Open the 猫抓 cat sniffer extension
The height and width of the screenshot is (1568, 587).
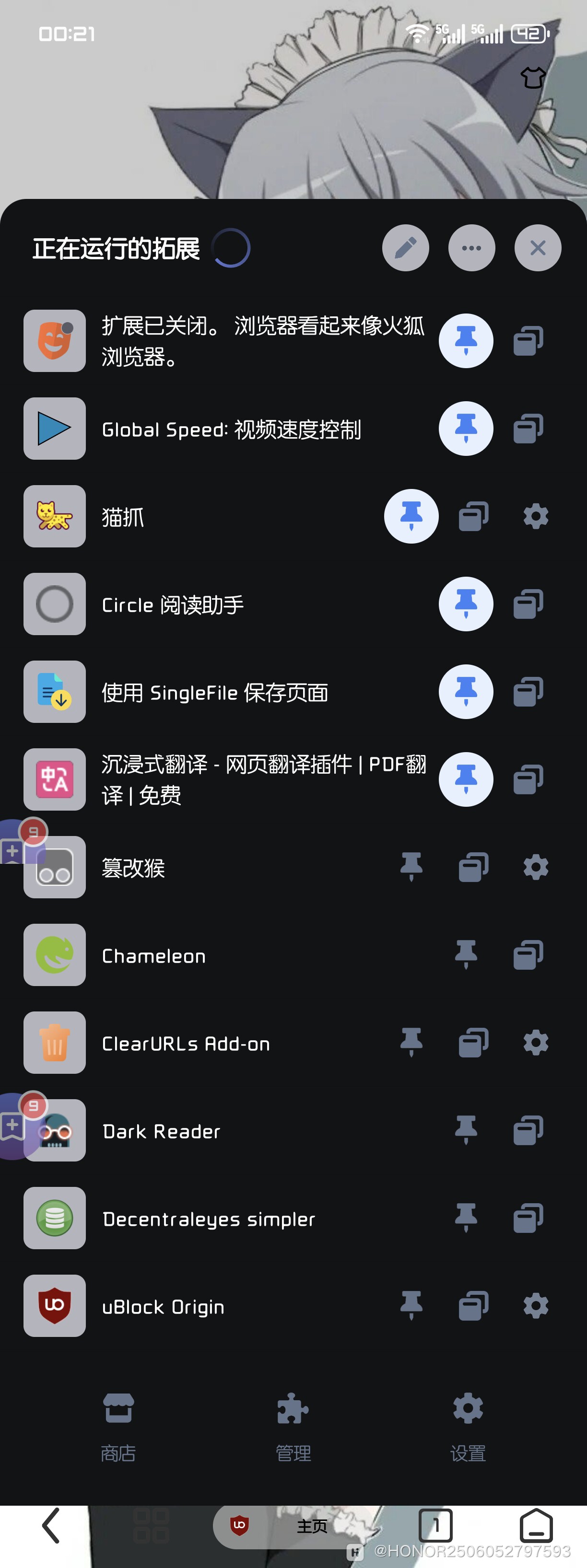(54, 517)
